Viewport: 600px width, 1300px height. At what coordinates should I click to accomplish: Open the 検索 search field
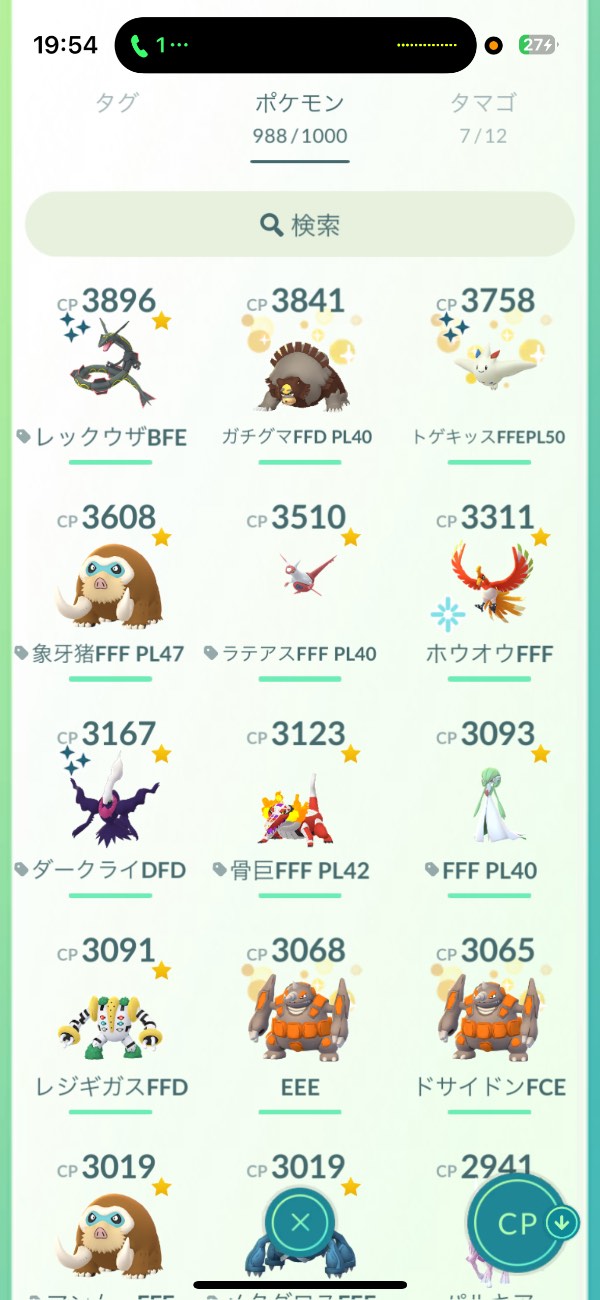tap(299, 225)
